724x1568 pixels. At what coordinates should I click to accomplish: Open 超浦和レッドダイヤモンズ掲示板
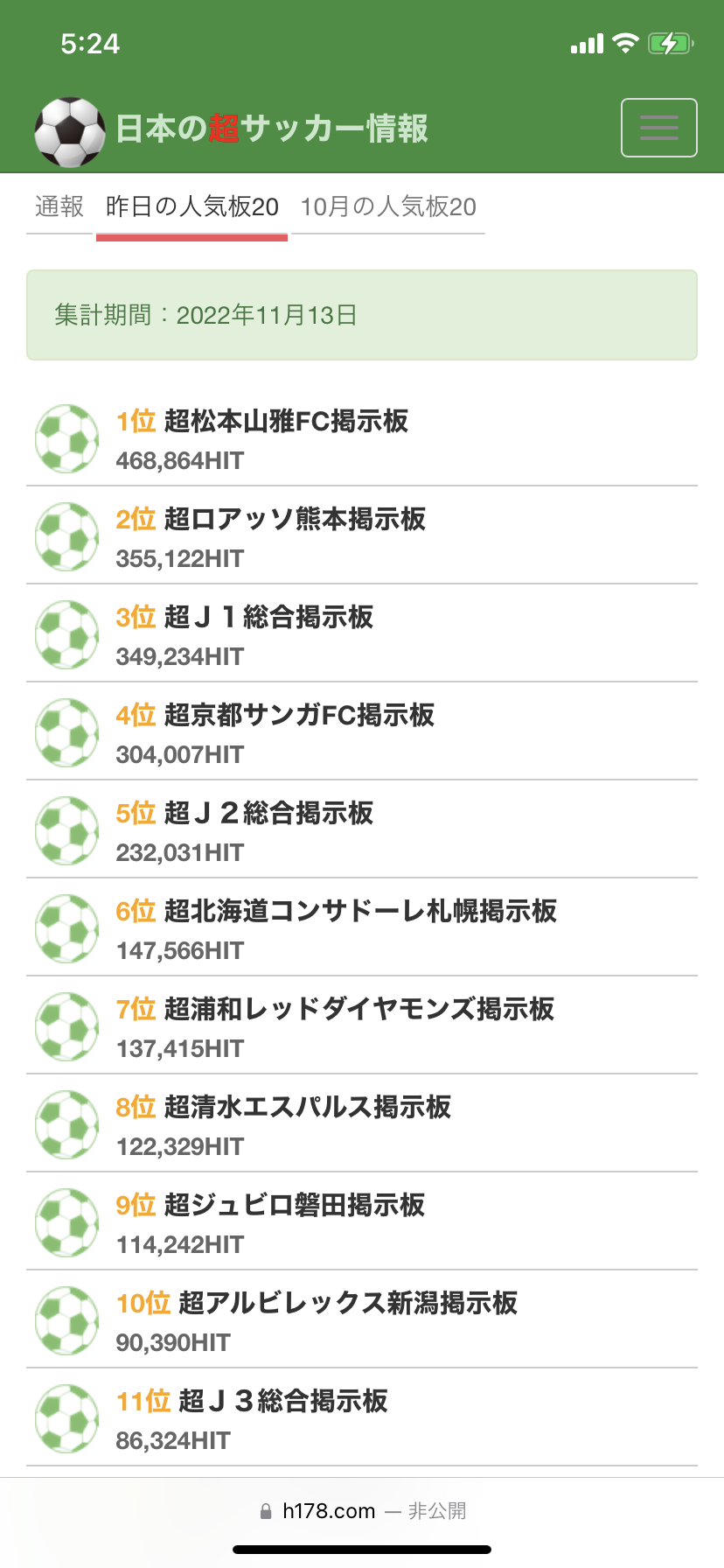tap(362, 1025)
